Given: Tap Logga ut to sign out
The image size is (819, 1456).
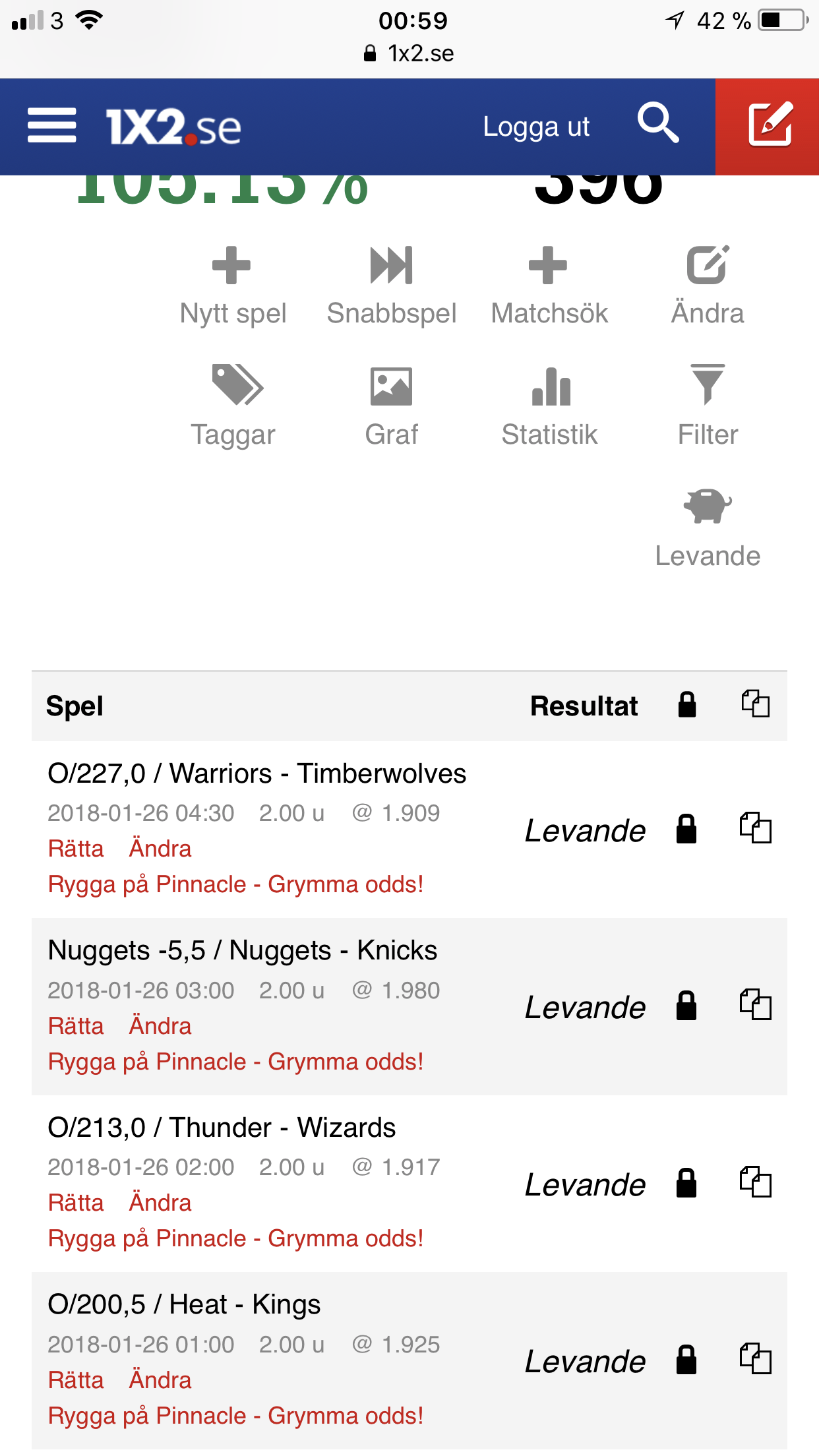Looking at the screenshot, I should pos(536,127).
